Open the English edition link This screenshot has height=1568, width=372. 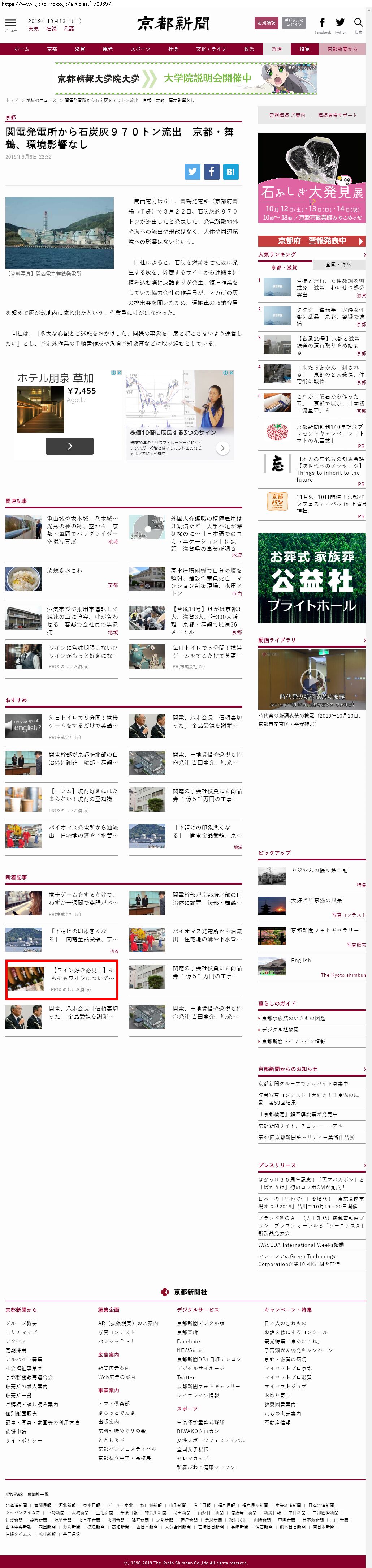click(301, 961)
